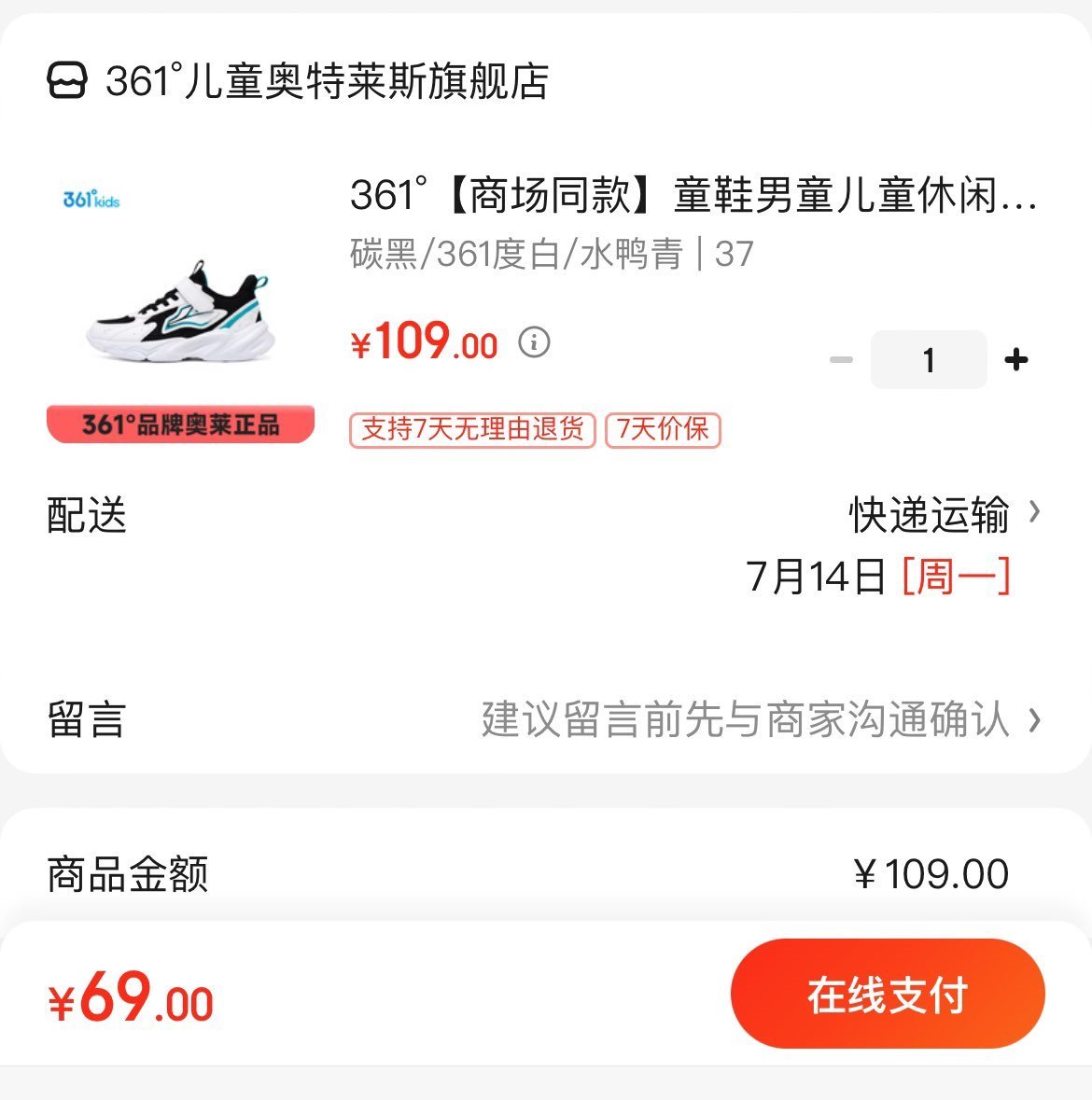Click the quantity field showing 1
1092x1100 pixels.
[929, 358]
